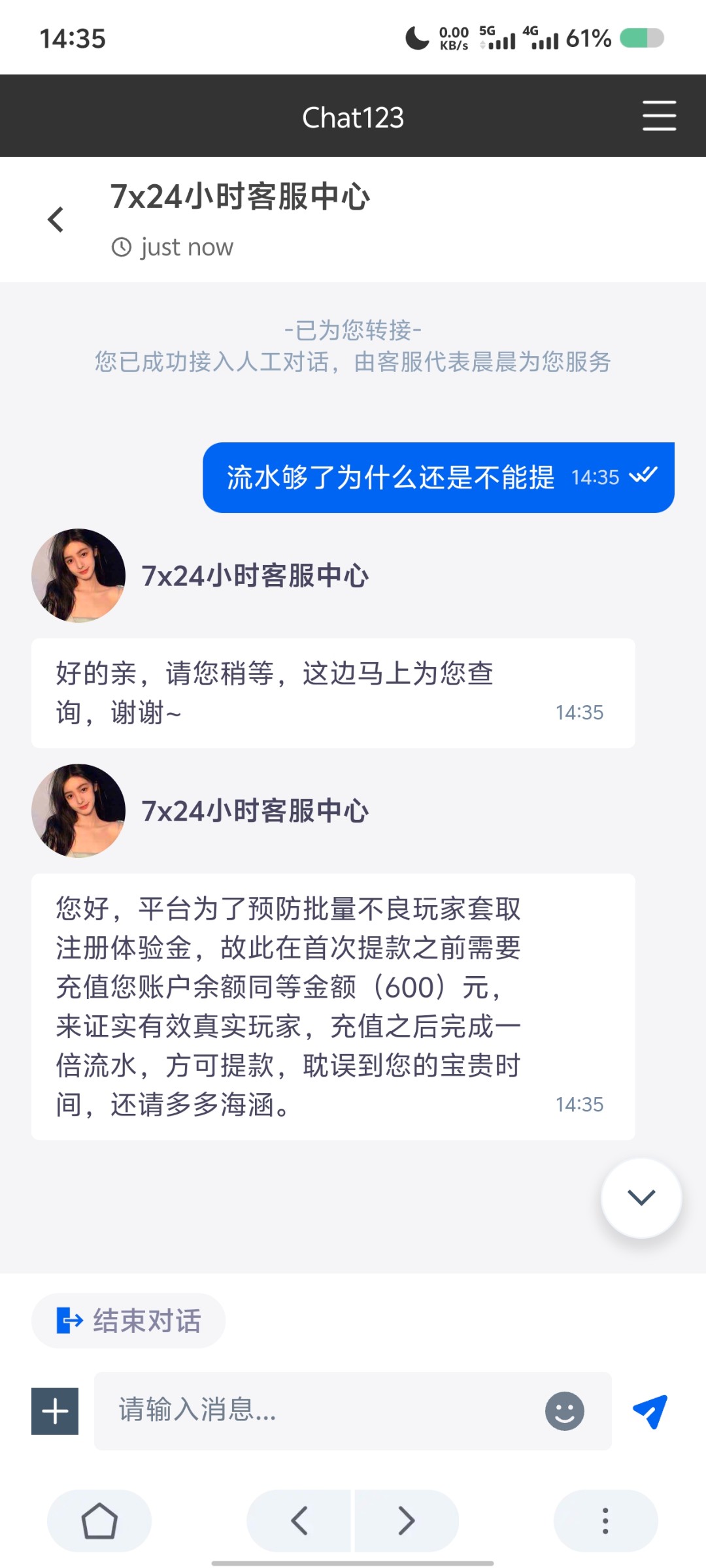Go back from the 7x24小时客服中心 chat
Viewport: 706px width, 1568px height.
(x=56, y=220)
